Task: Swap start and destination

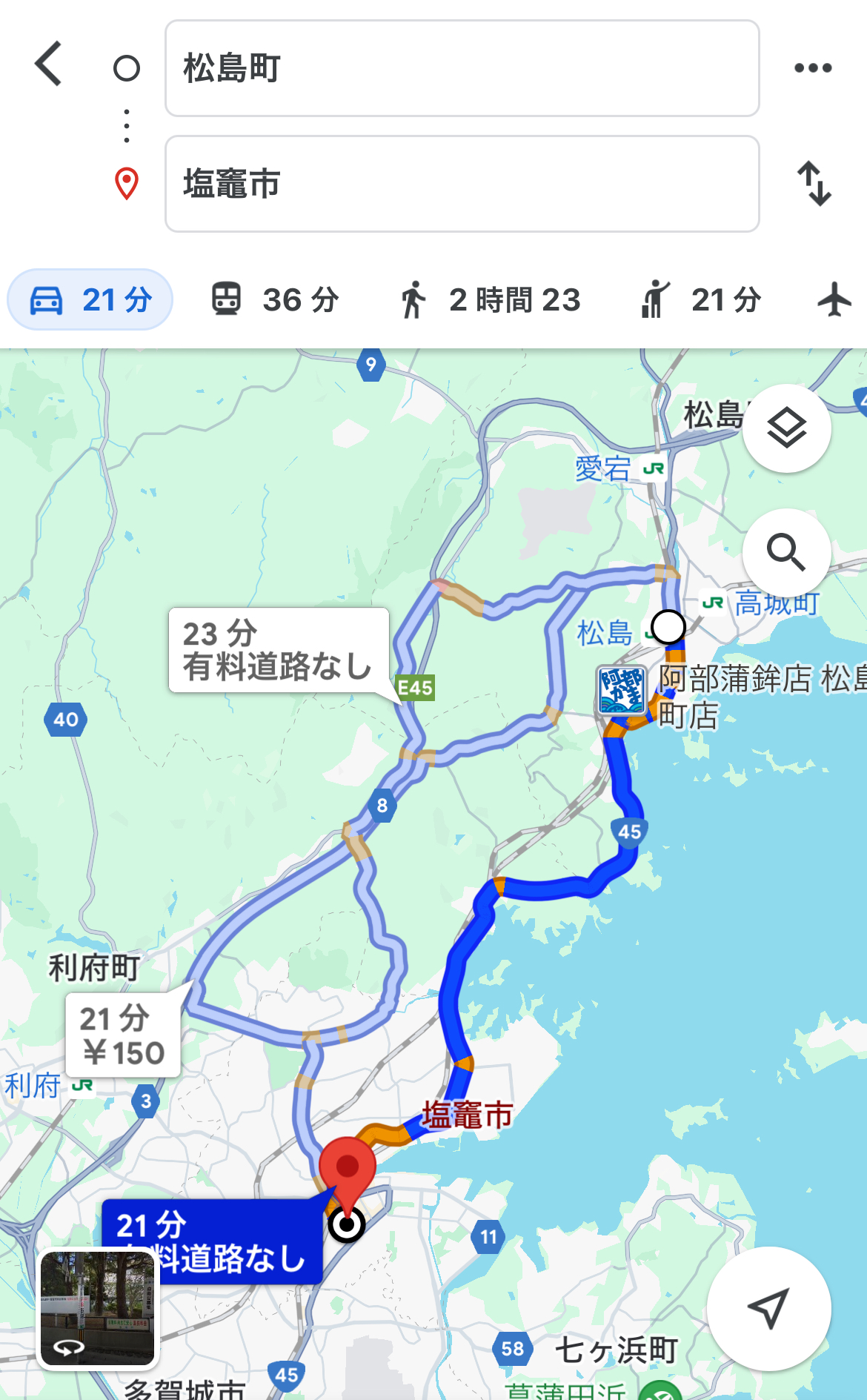Action: [x=814, y=184]
